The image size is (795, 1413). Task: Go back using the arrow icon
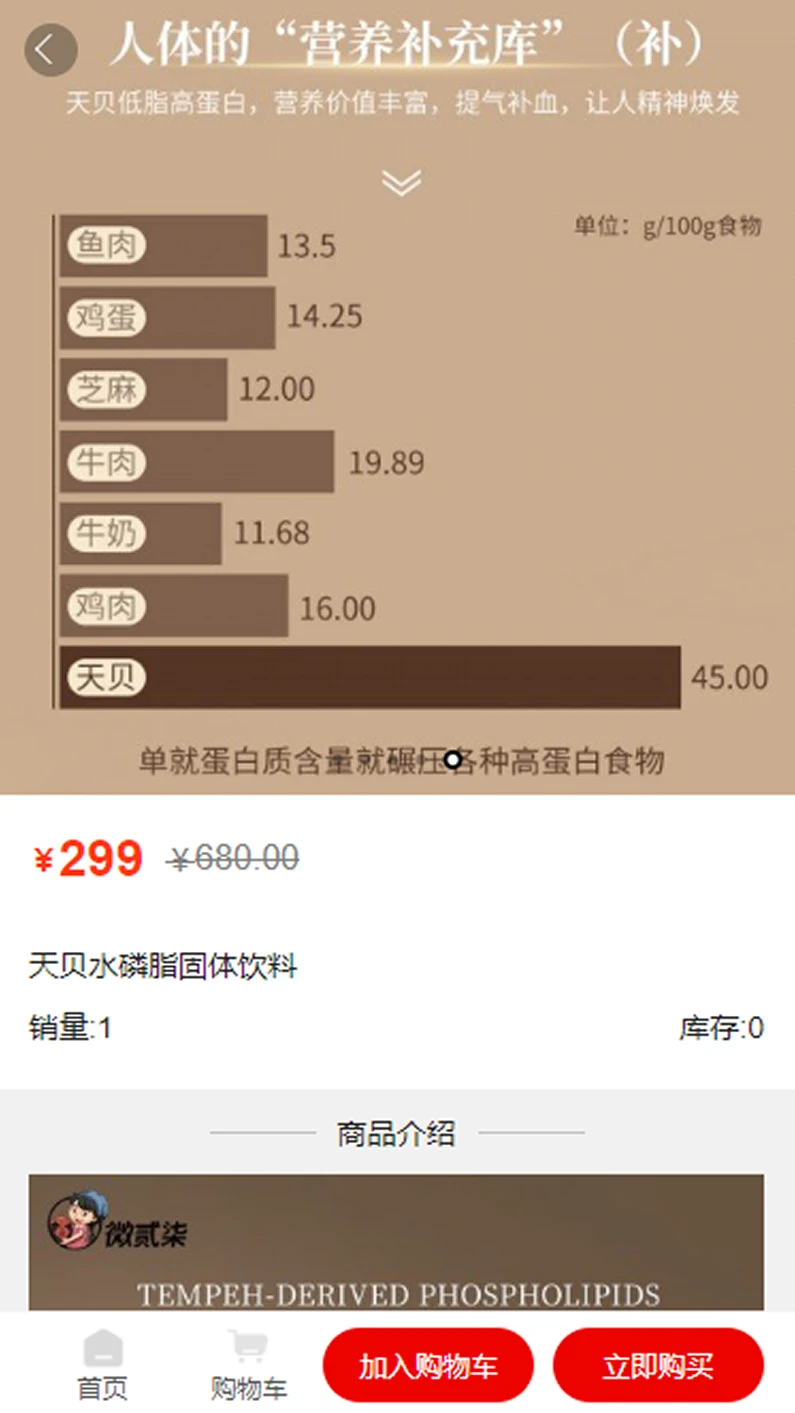50,49
